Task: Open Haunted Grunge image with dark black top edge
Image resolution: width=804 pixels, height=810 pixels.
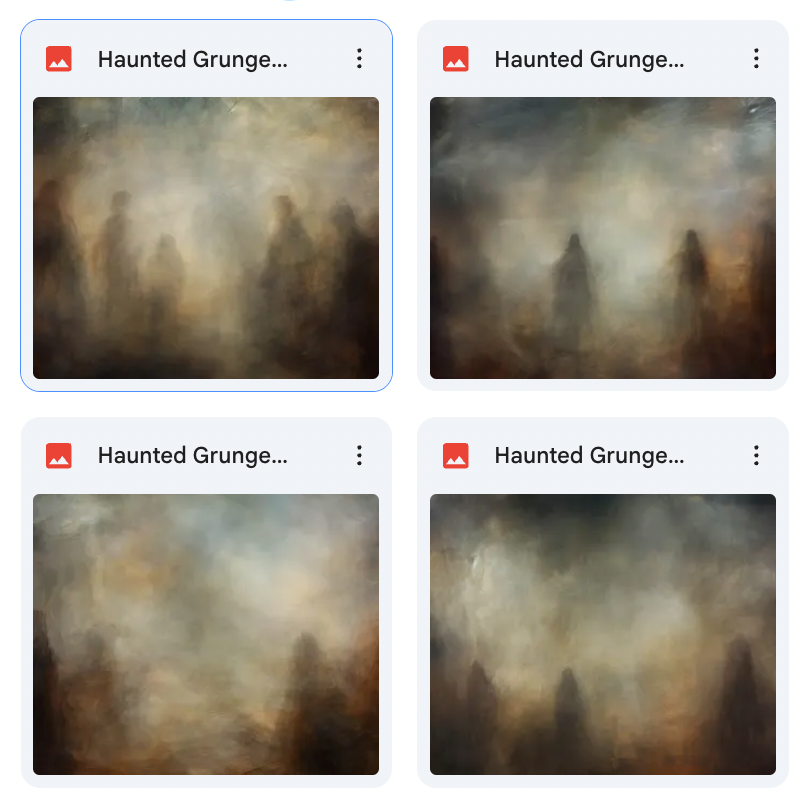Action: pos(602,634)
